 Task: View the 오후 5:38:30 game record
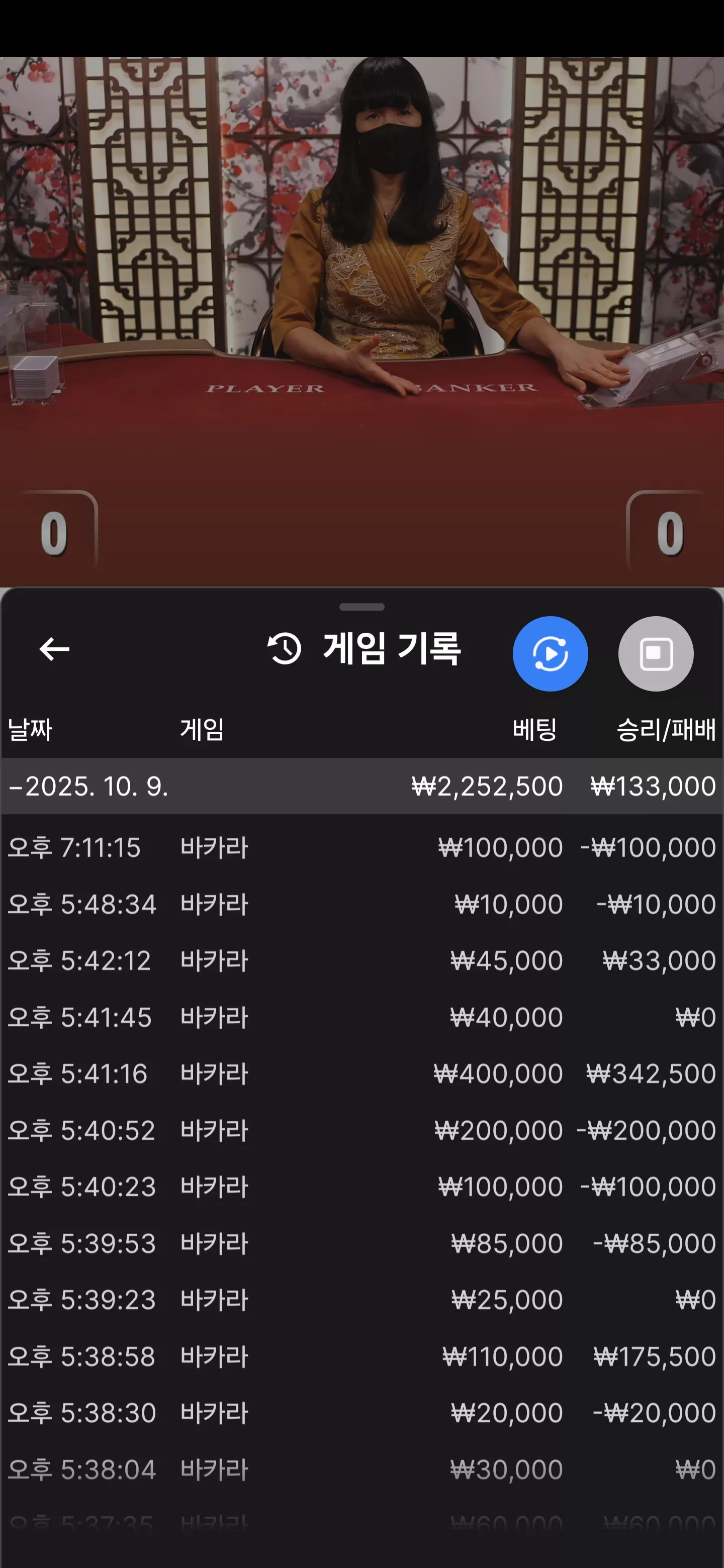(361, 1413)
